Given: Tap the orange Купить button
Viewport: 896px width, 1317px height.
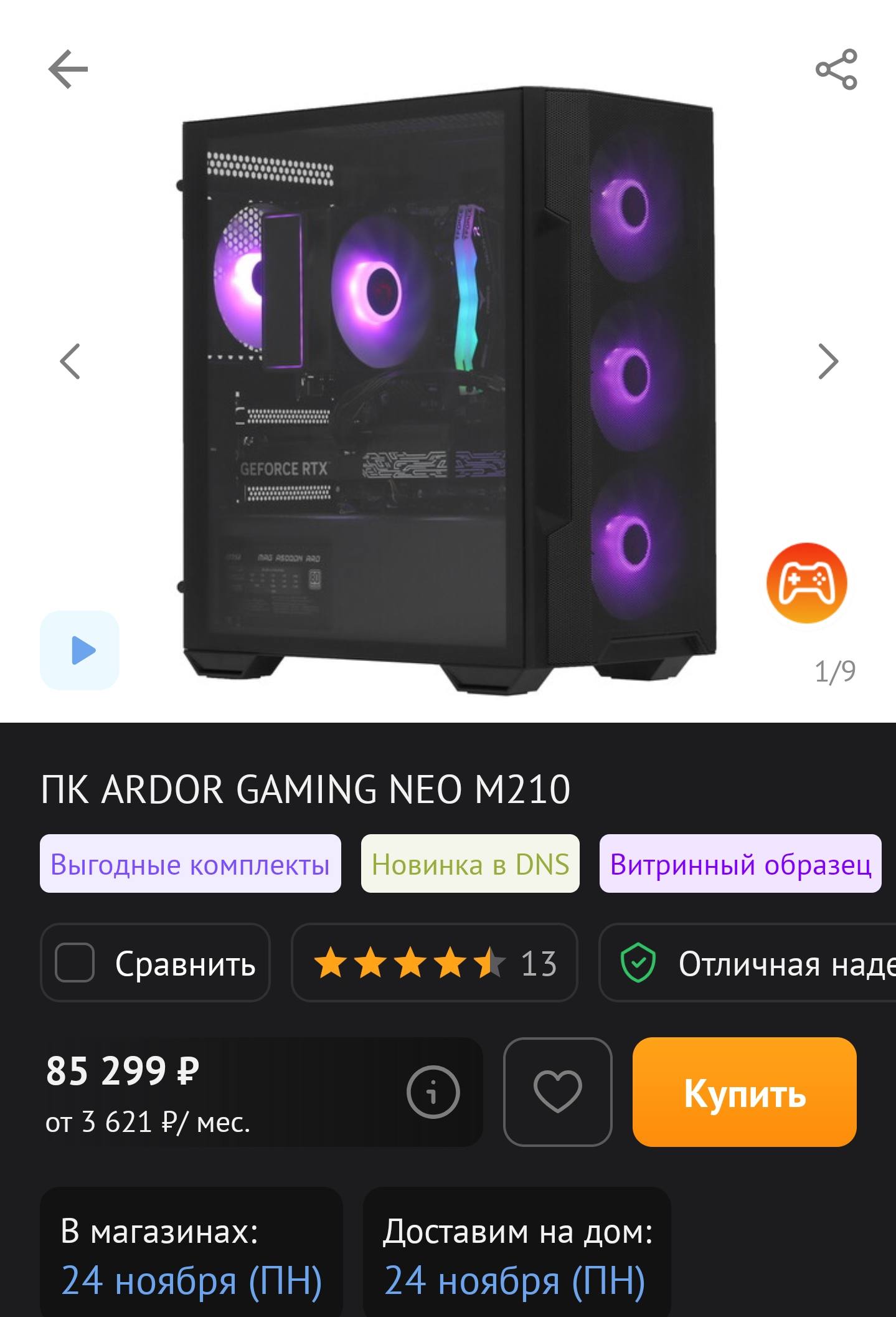Looking at the screenshot, I should (x=745, y=1091).
